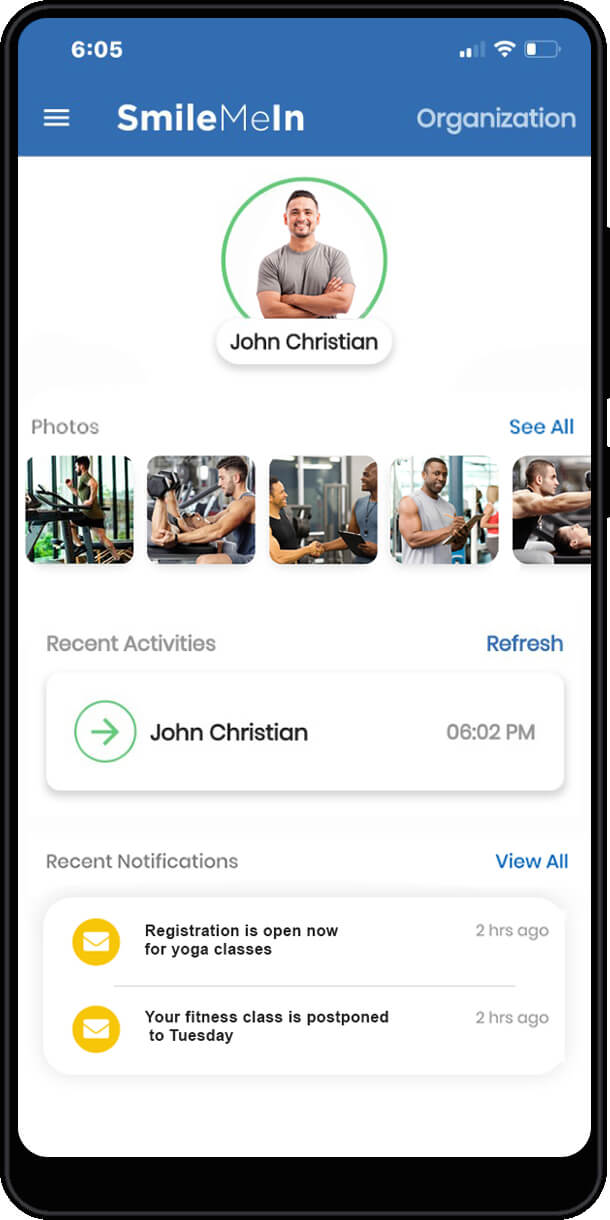Tap the Organization link in the header
Screen dimensions: 610x1220
coord(496,118)
